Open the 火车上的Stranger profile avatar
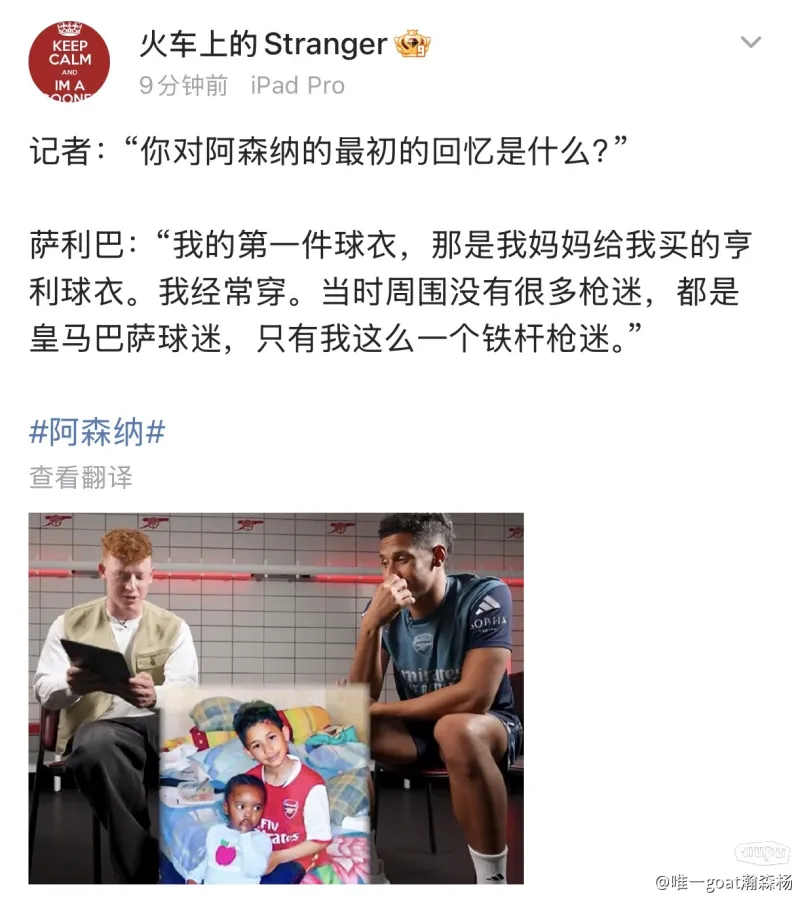Viewport: 800px width, 900px height. [69, 60]
